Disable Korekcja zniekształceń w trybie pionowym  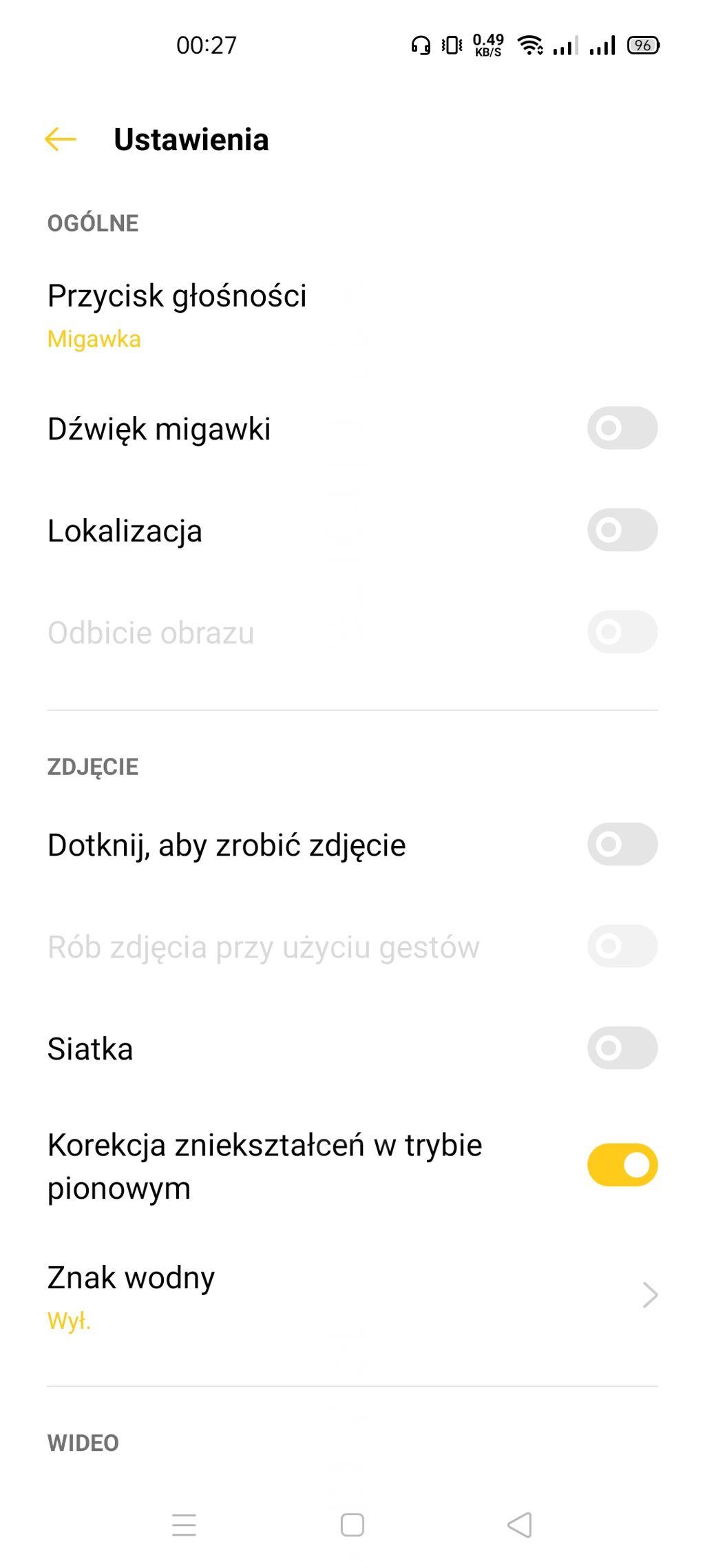point(622,1165)
